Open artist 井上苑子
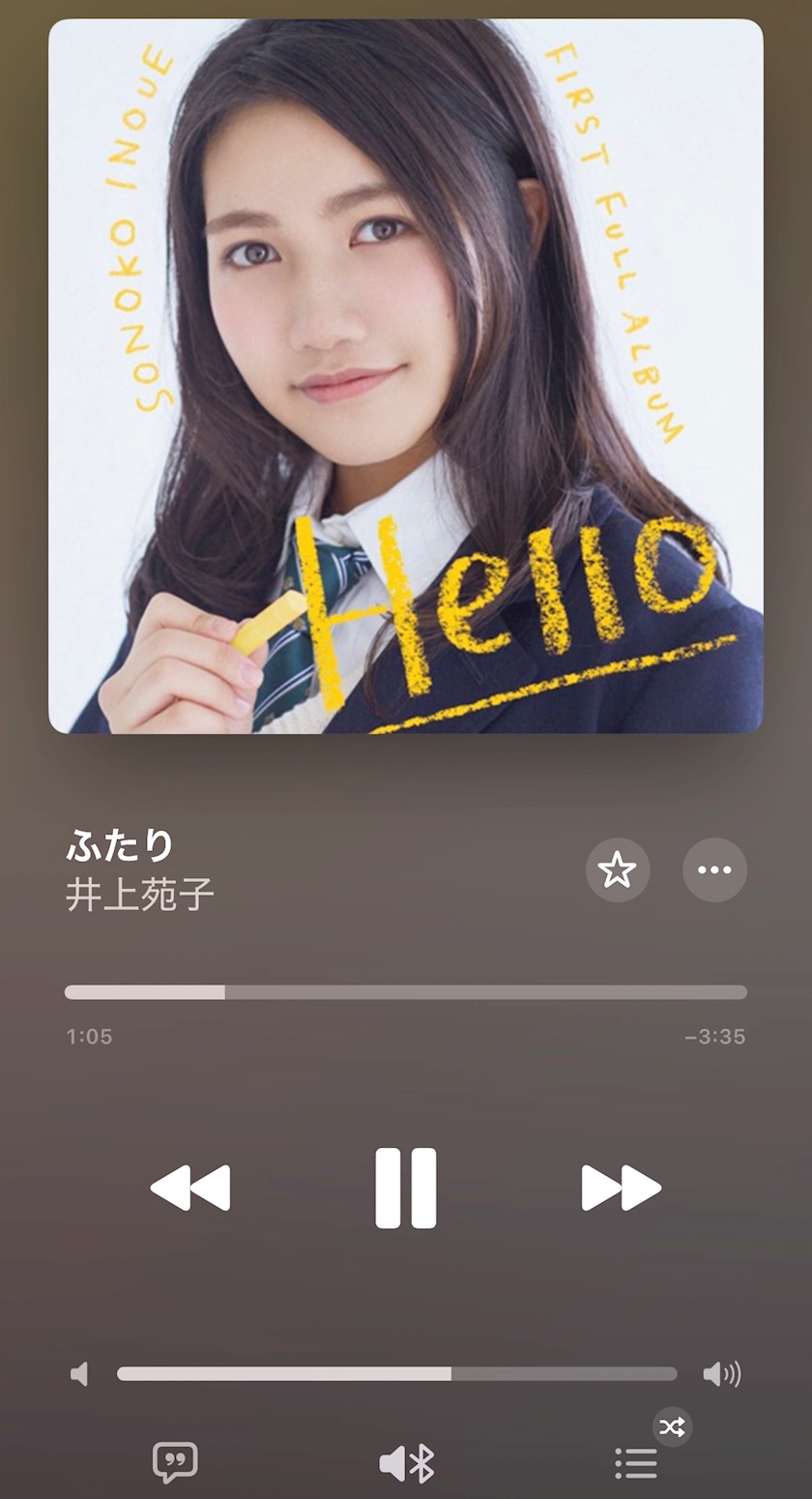 click(140, 895)
